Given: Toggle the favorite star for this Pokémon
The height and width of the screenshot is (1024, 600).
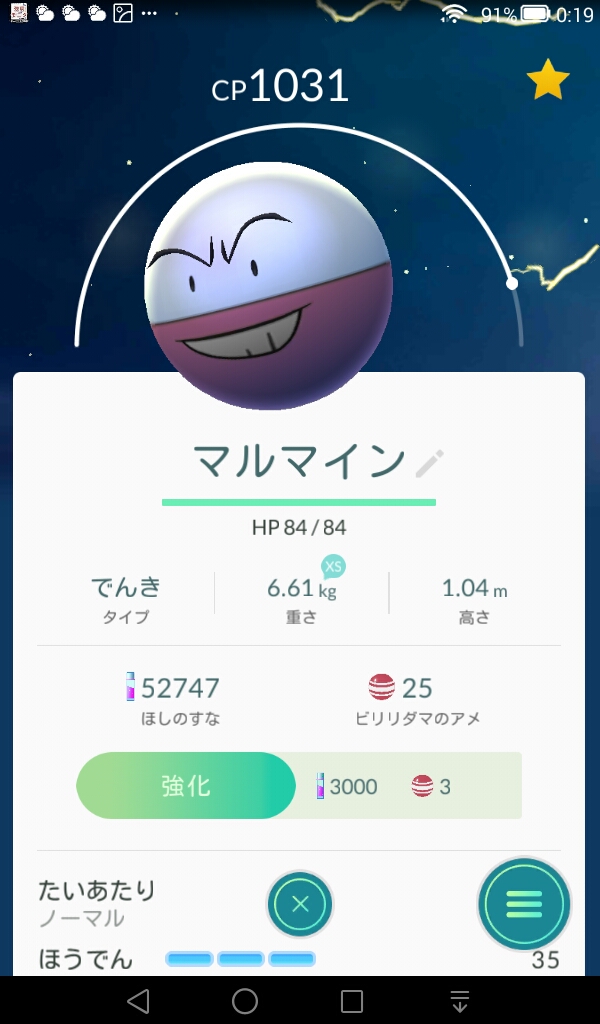Looking at the screenshot, I should [547, 81].
